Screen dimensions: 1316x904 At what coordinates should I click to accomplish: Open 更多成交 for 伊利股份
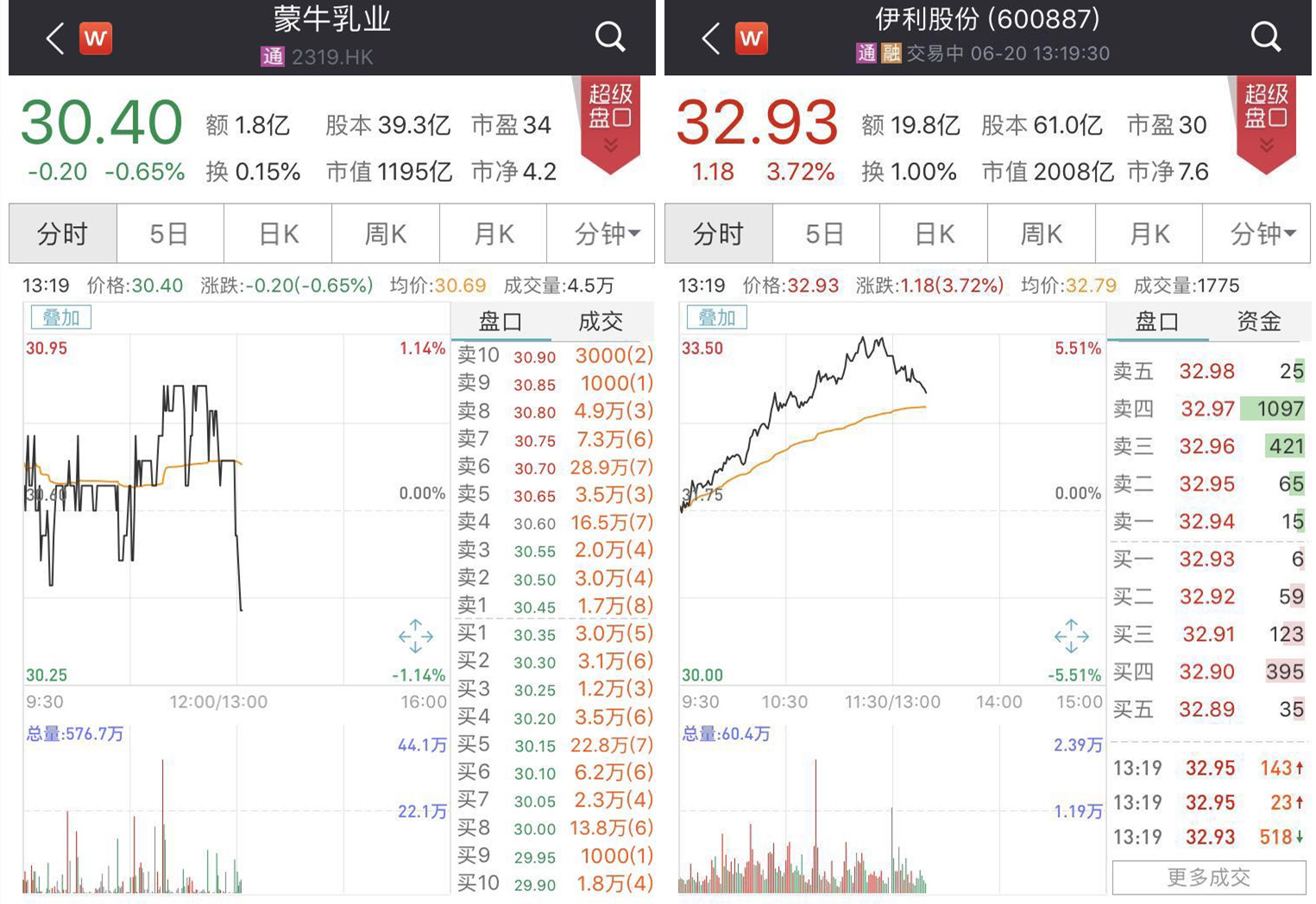coord(1208,877)
